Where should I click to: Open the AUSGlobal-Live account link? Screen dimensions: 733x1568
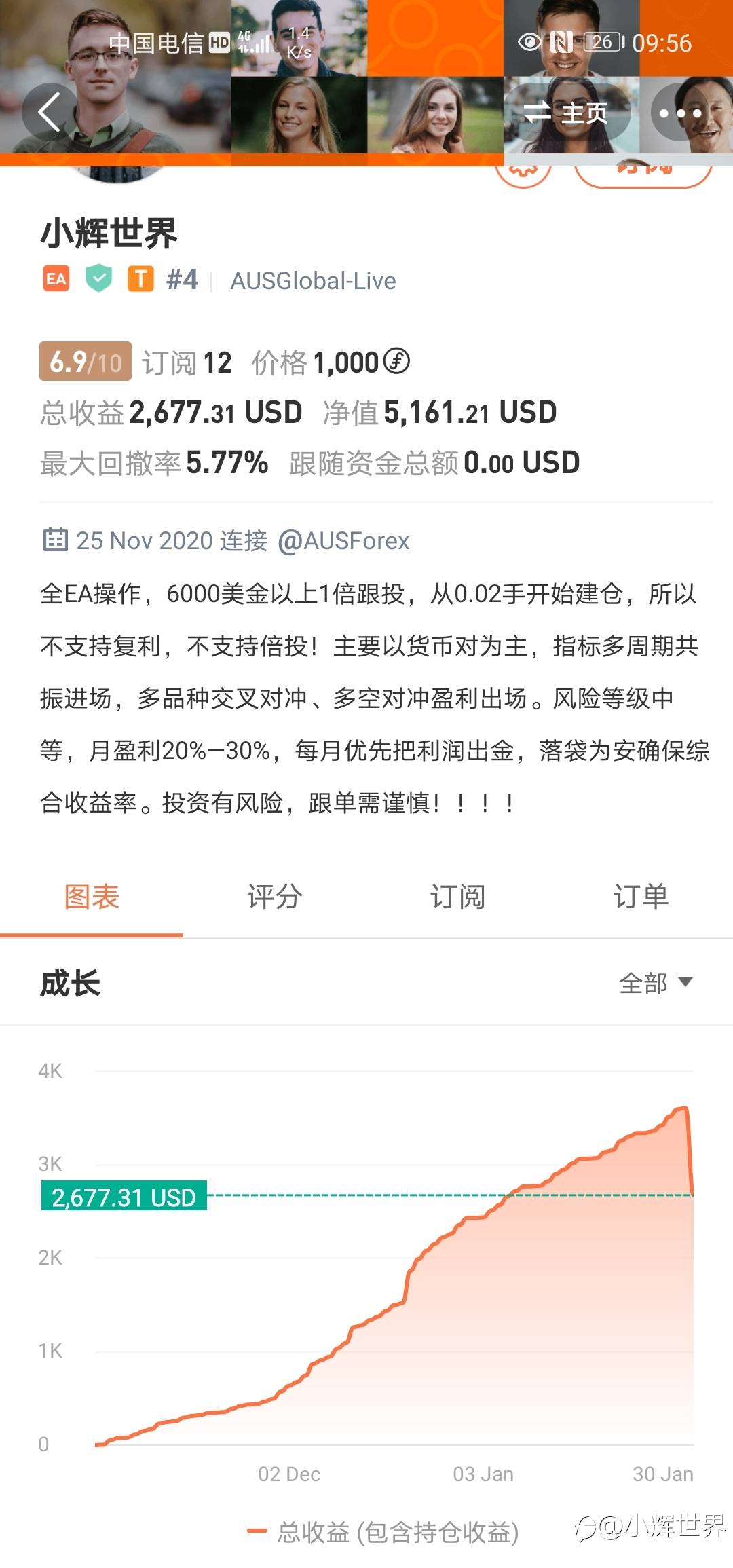(x=313, y=280)
